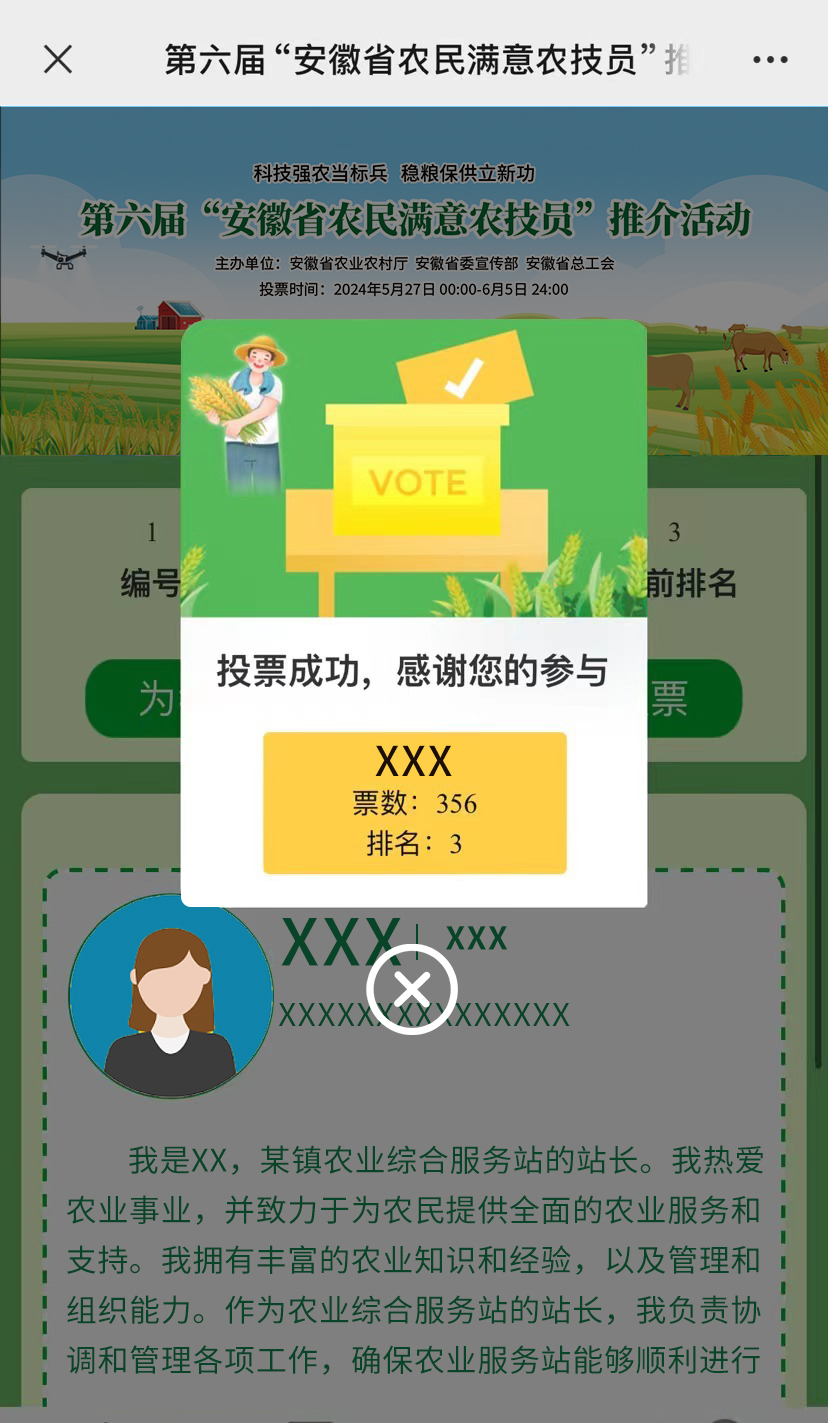The image size is (828, 1423).
Task: Tap the 投票成功 success message
Action: click(x=413, y=671)
